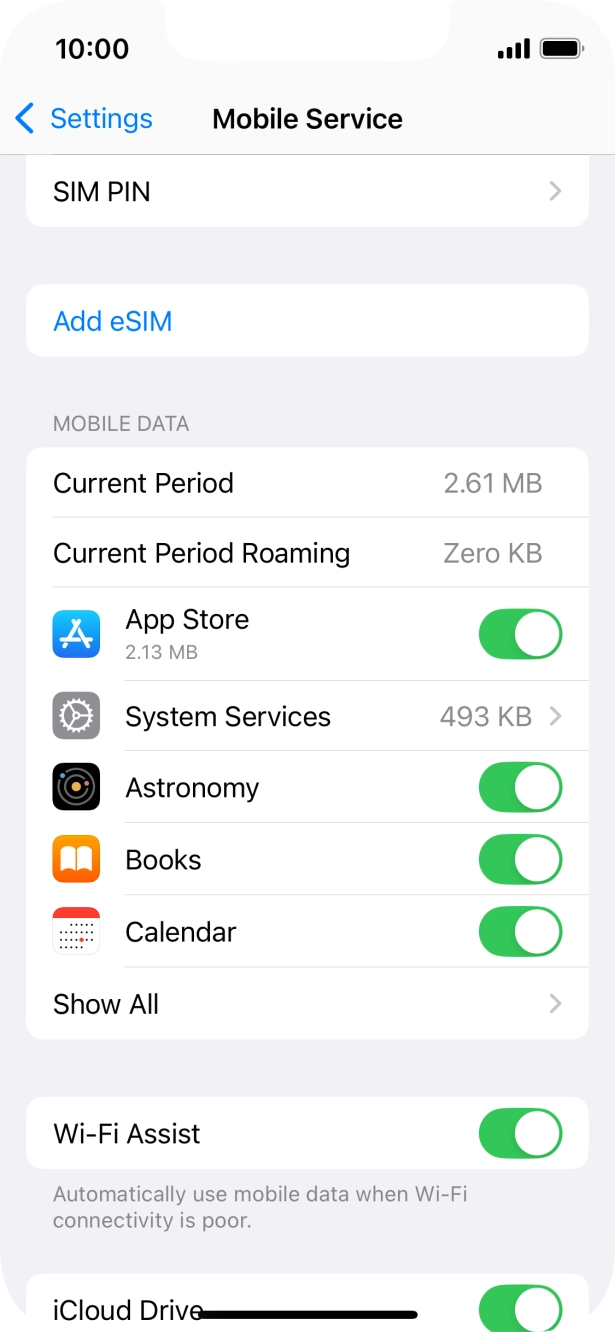This screenshot has width=615, height=1332.
Task: Toggle mobile data for Books
Action: click(x=520, y=859)
